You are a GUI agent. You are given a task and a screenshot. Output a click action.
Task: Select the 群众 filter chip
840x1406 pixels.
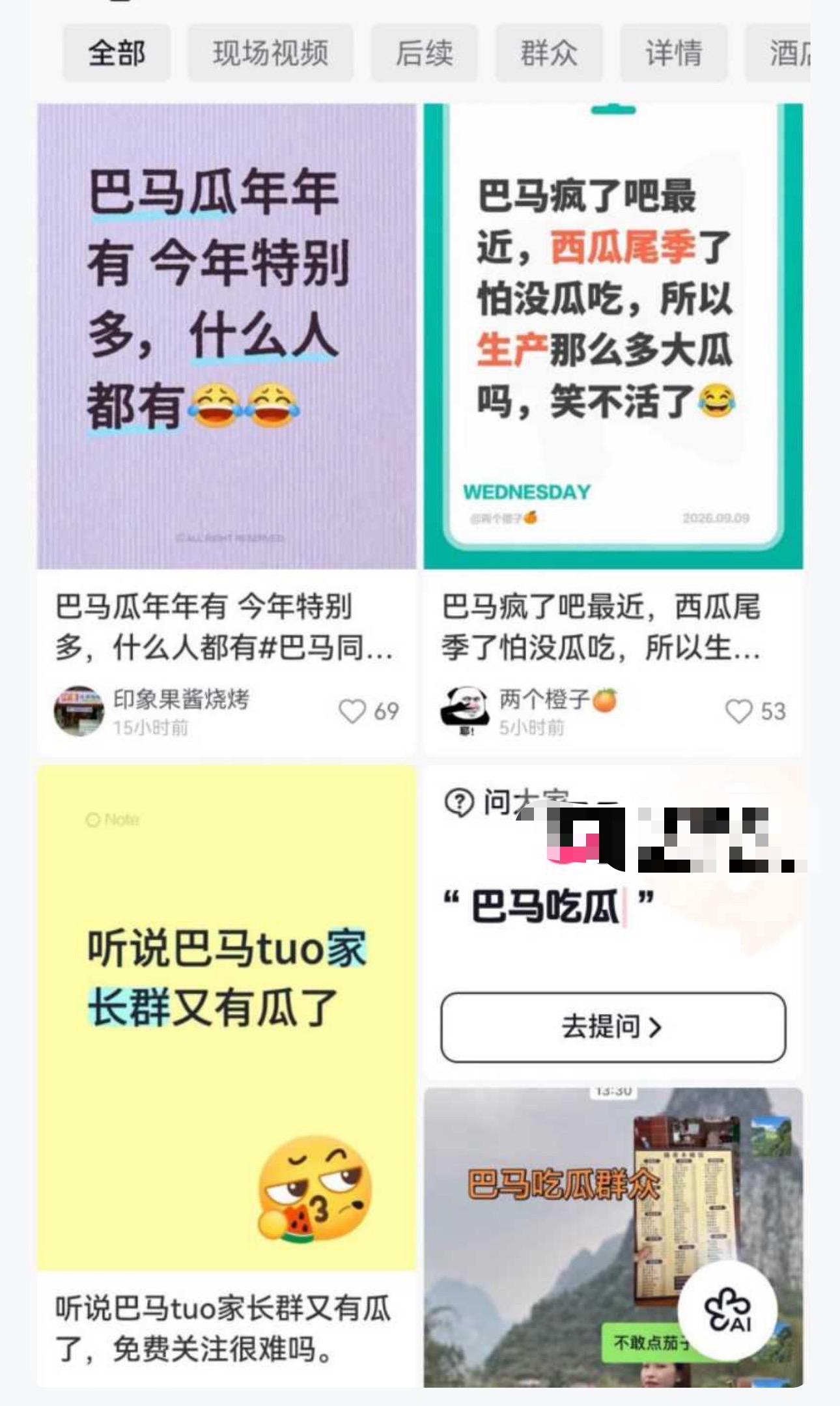549,53
